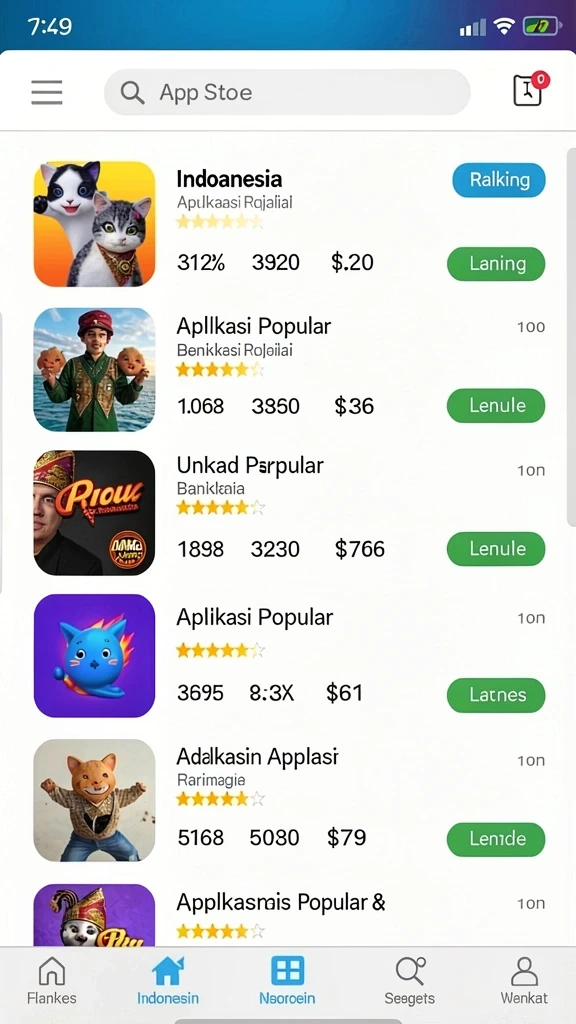Open the Unkad Parpular app icon
This screenshot has width=576, height=1024.
click(95, 513)
